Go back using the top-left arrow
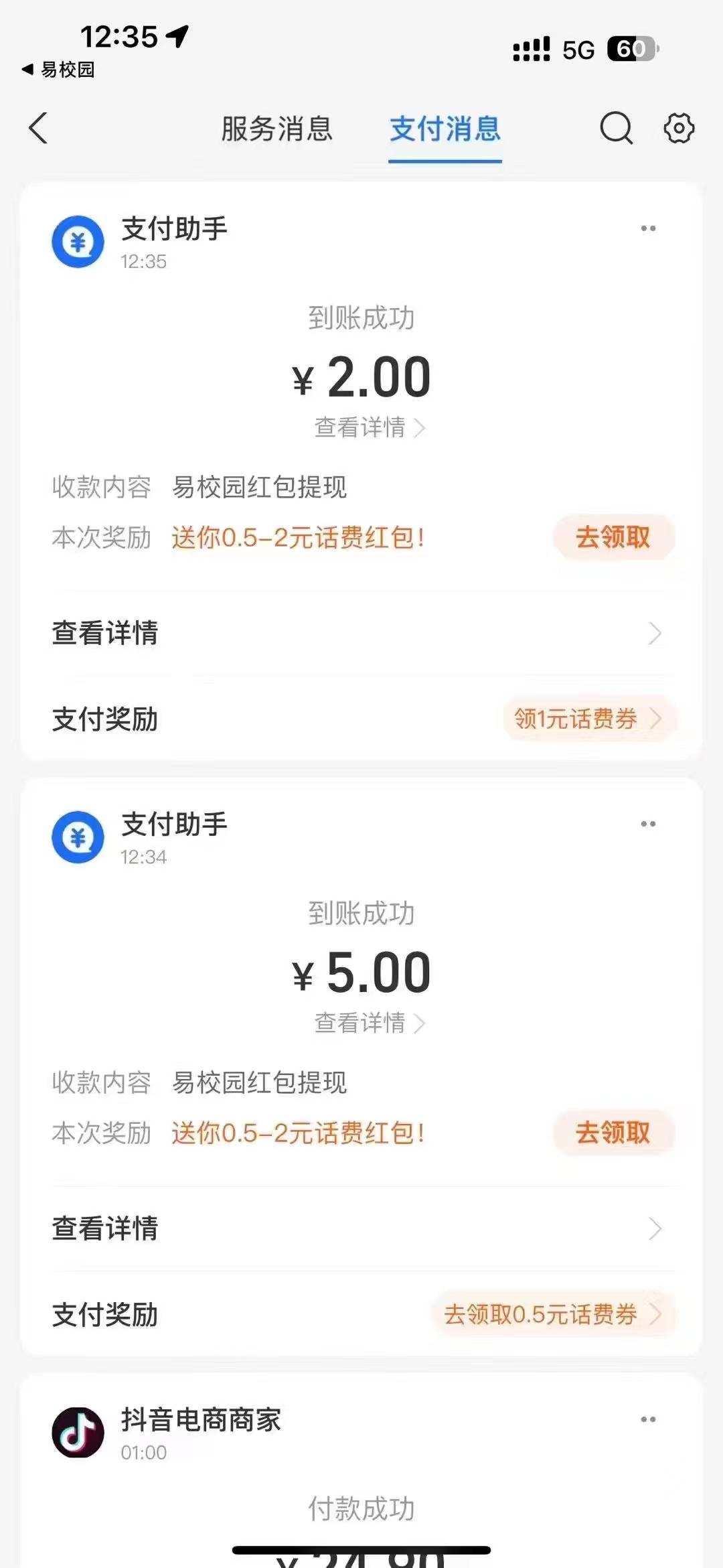 point(39,128)
